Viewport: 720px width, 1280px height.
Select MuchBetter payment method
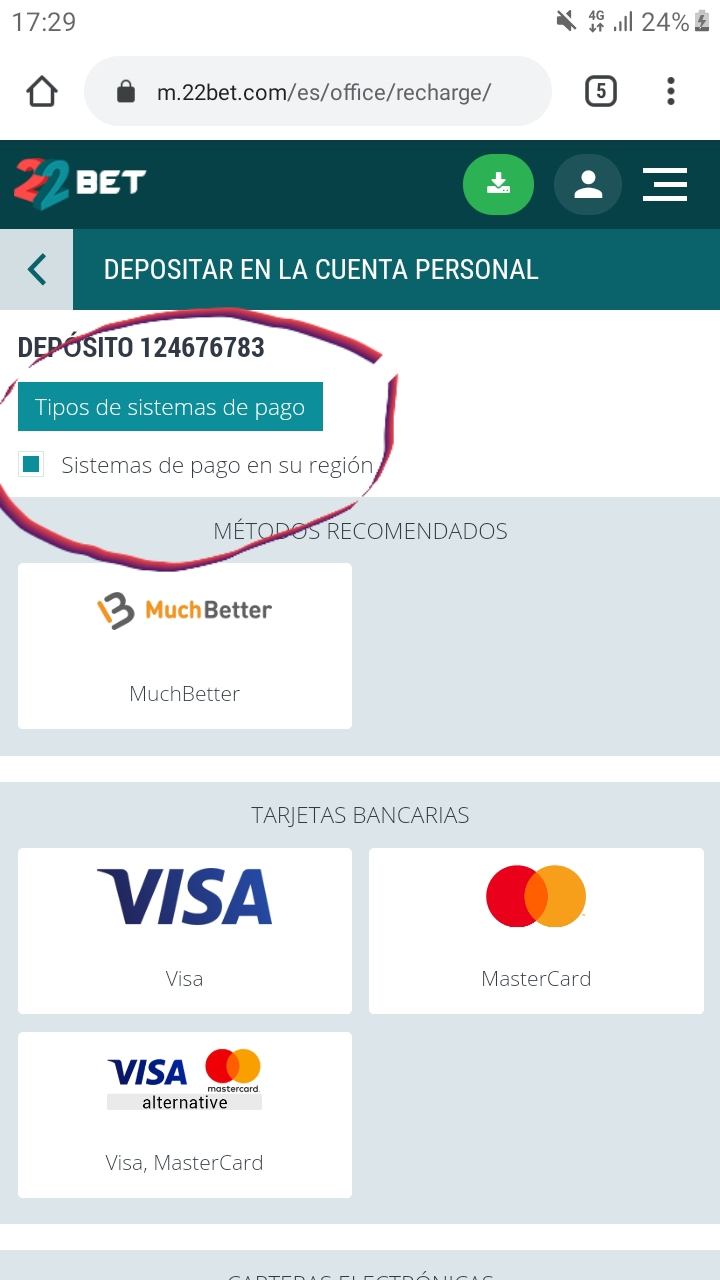click(185, 645)
